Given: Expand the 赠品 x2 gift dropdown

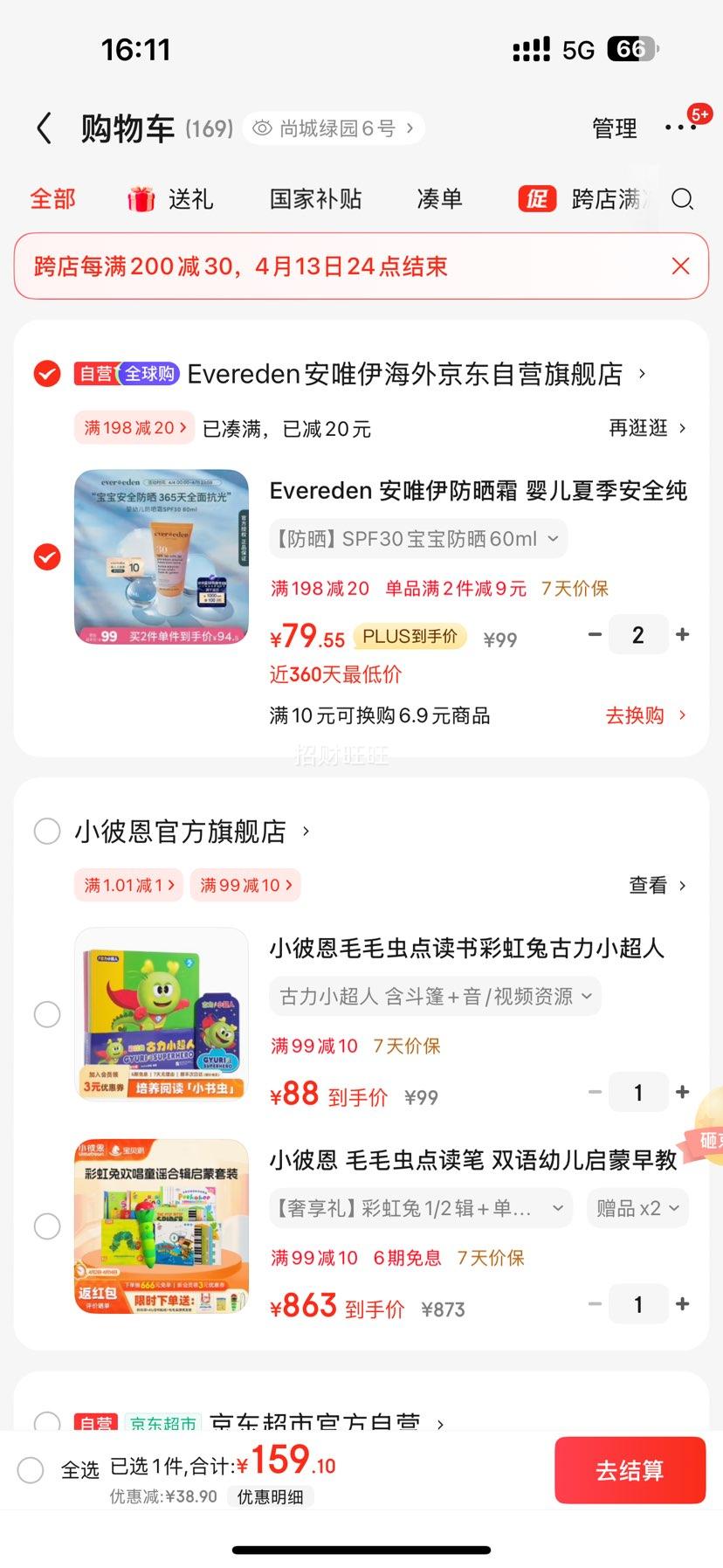Looking at the screenshot, I should point(637,1208).
